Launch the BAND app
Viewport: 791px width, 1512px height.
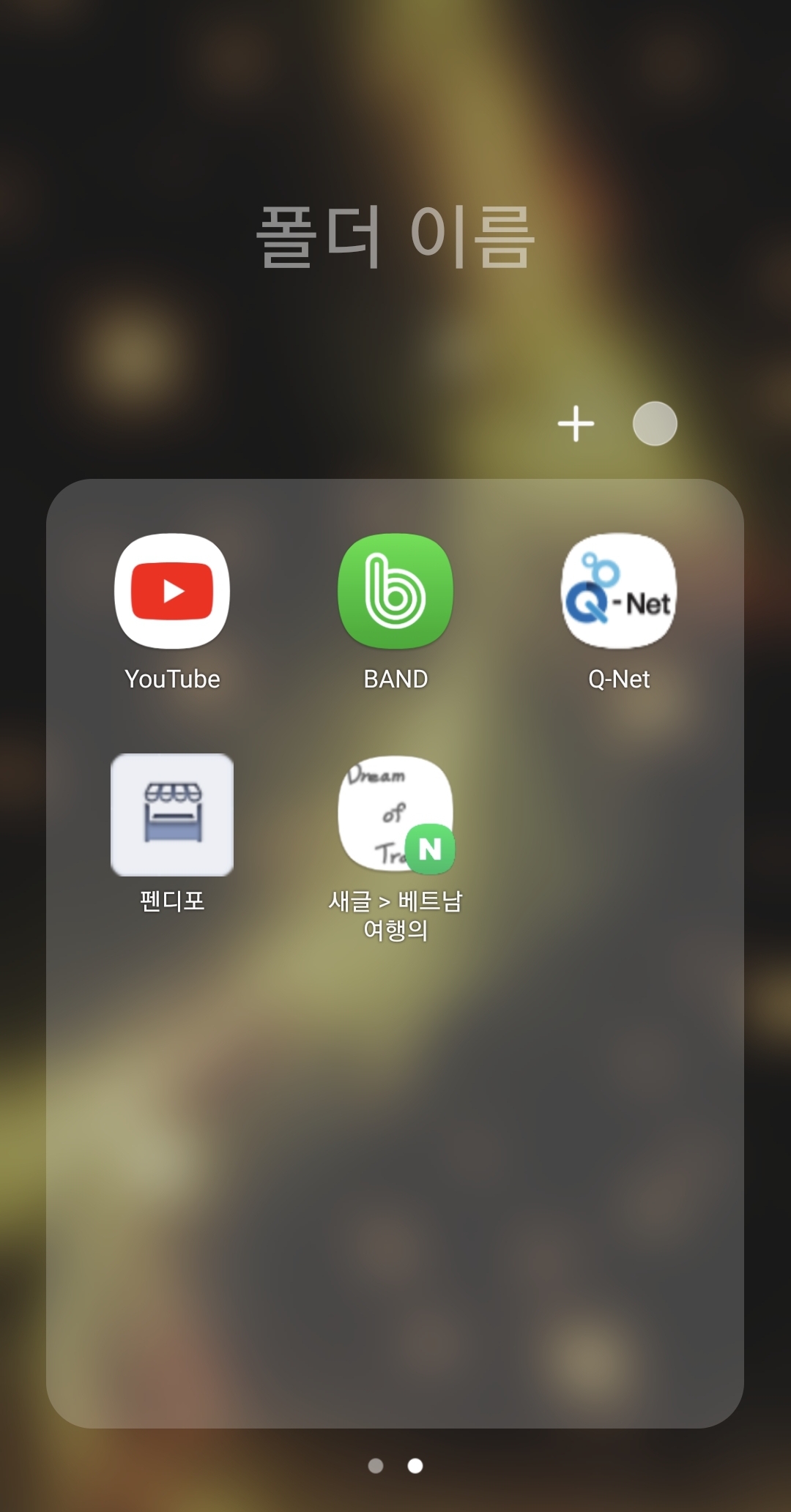pos(395,592)
